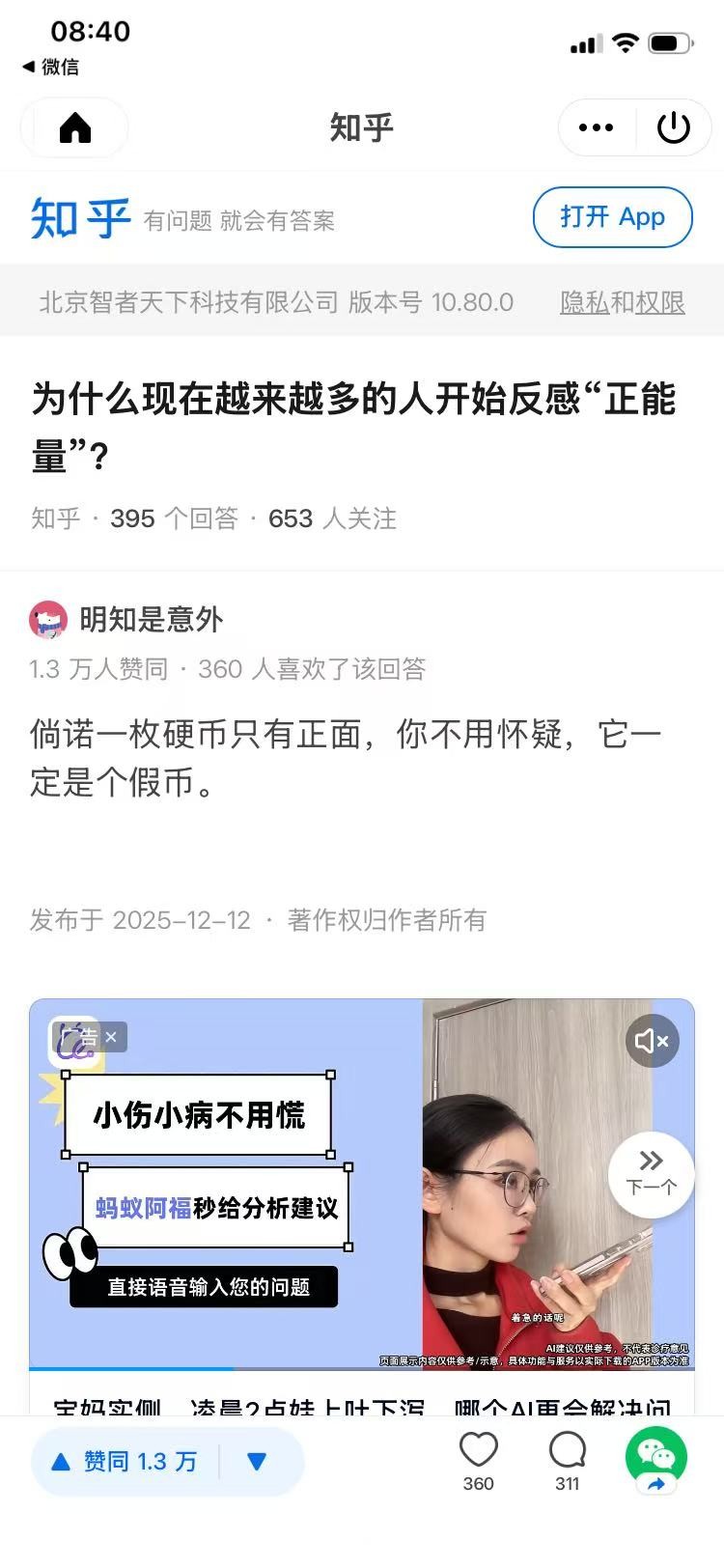Share the answer to WeChat
This screenshot has height=1568, width=724.
coord(656,1460)
